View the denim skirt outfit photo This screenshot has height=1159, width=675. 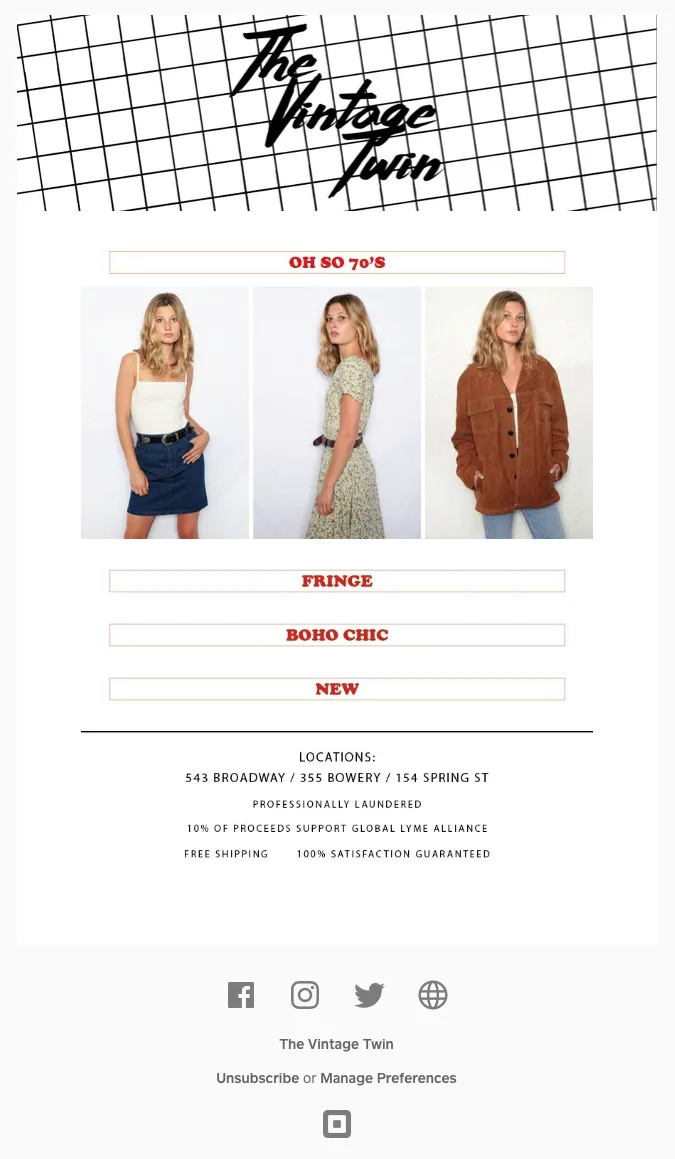165,413
